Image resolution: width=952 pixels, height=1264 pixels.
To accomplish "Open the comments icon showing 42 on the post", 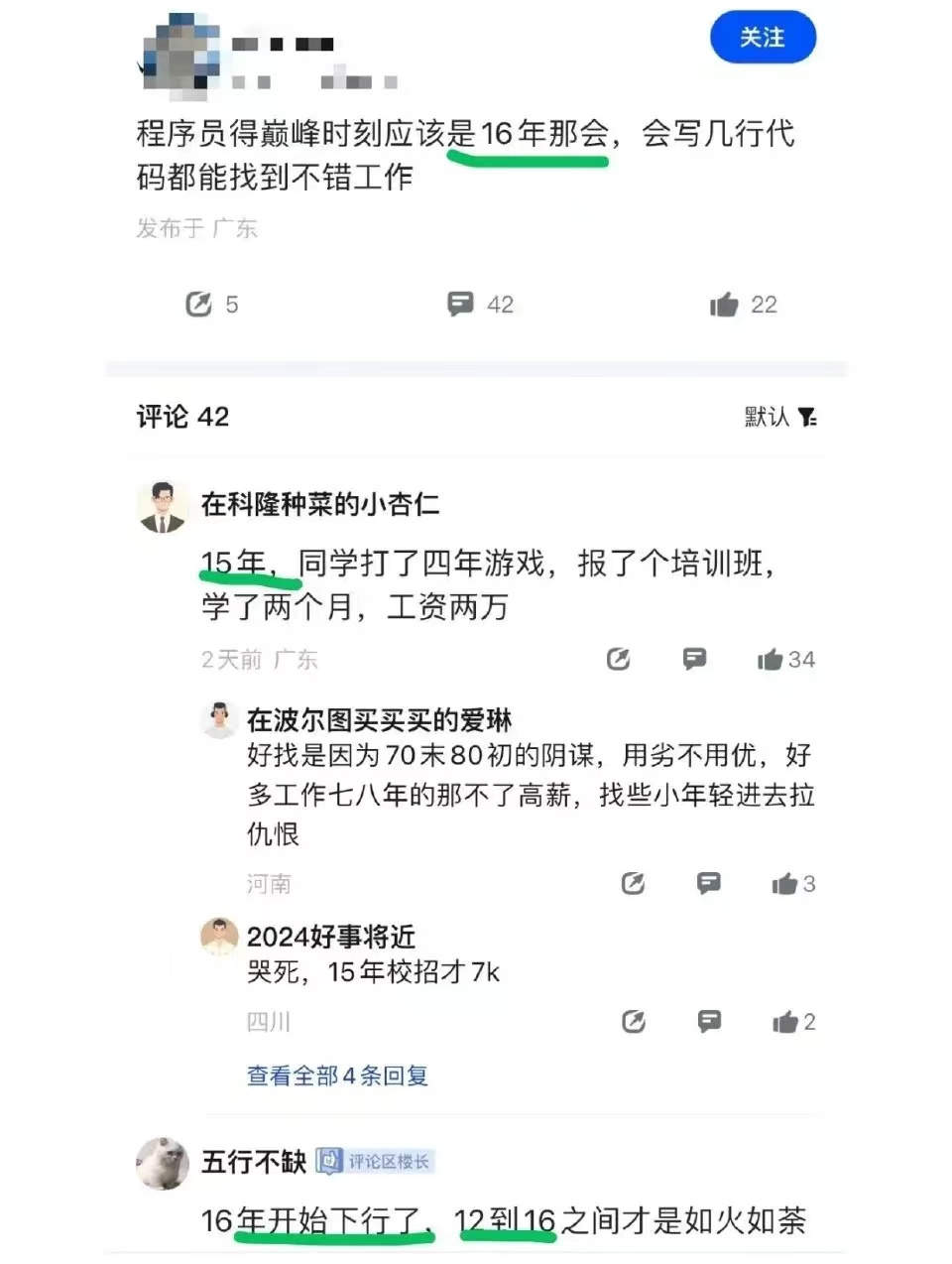I will (x=461, y=304).
